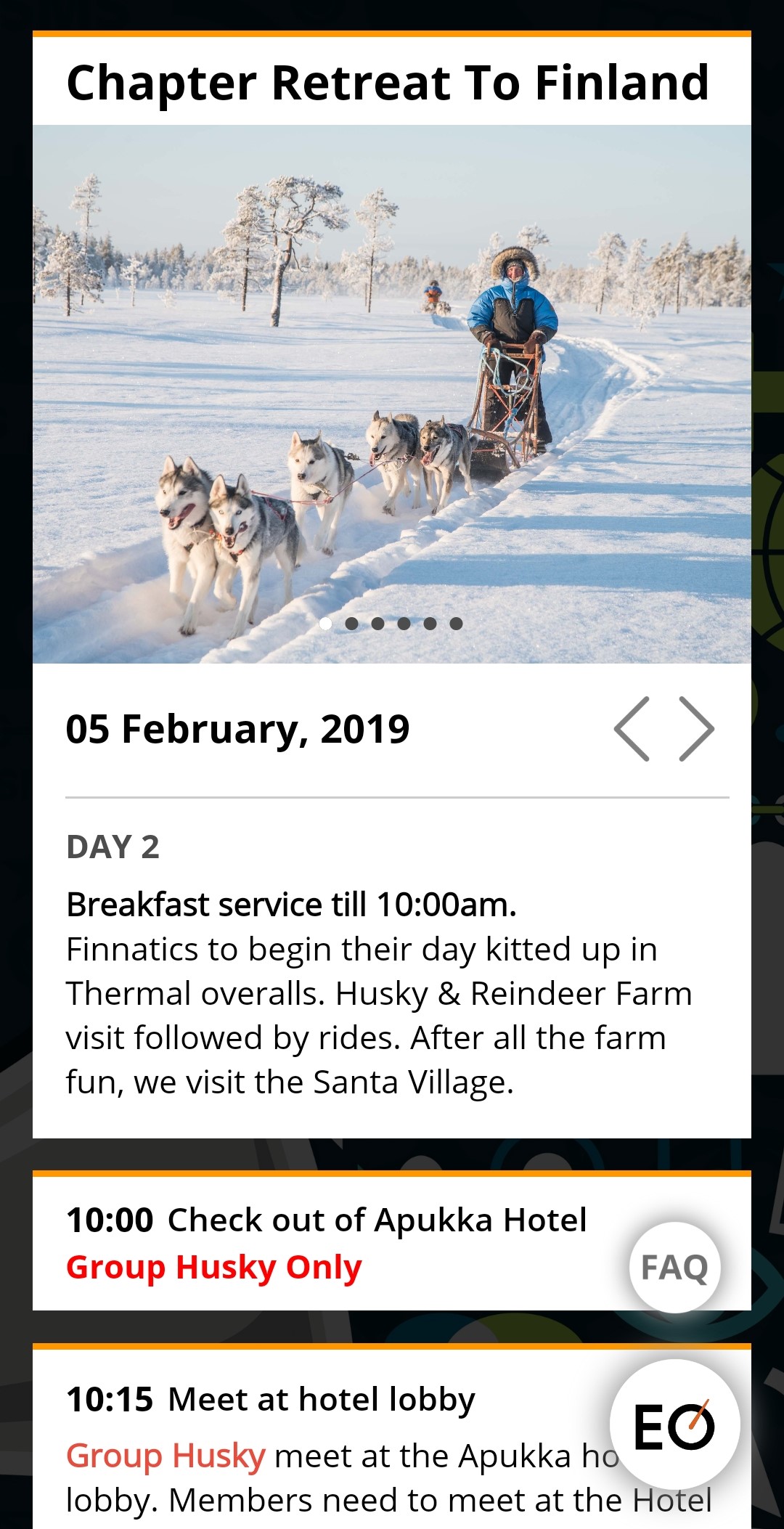Tap the EO floating logo button
Image resolution: width=784 pixels, height=1529 pixels.
(675, 1424)
